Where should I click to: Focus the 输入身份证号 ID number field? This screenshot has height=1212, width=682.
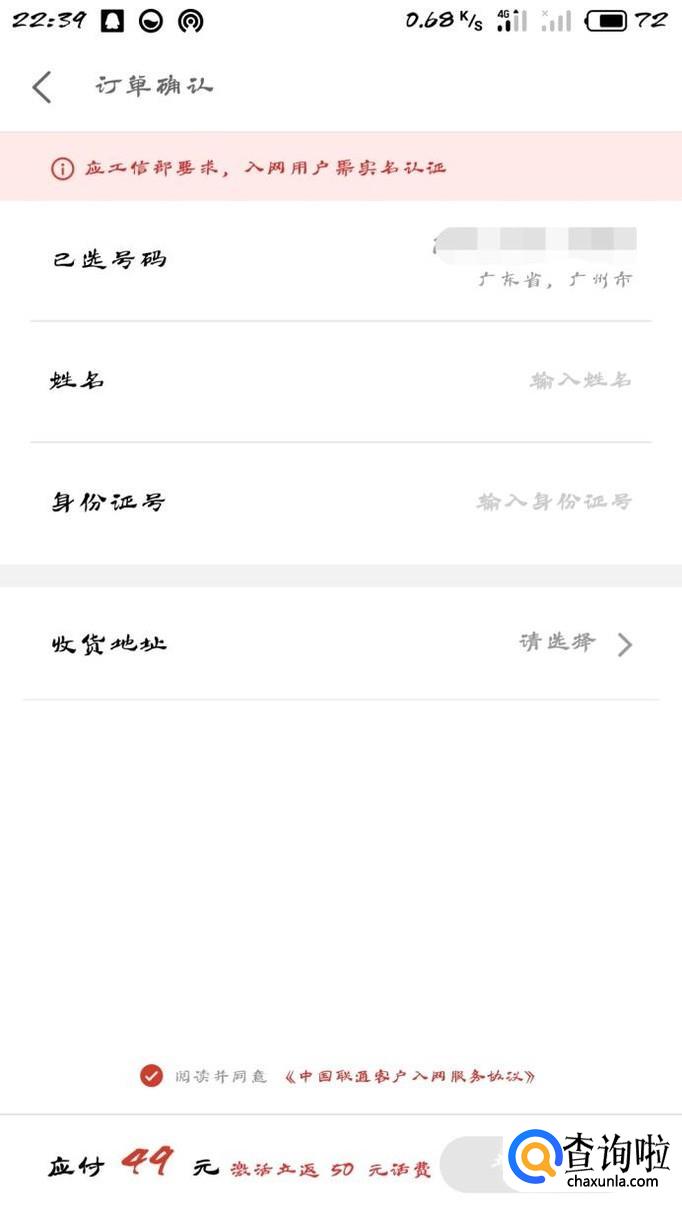(x=554, y=502)
